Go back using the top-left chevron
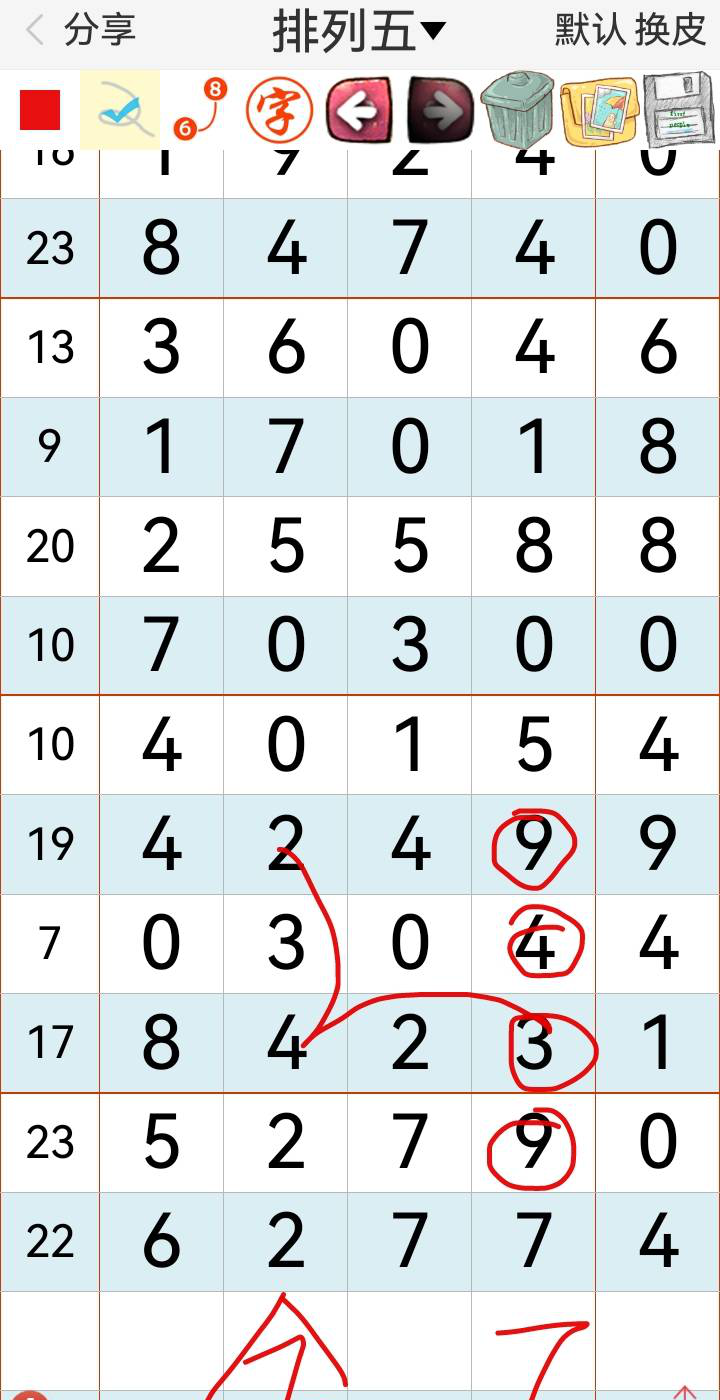Viewport: 720px width, 1400px height. click(32, 30)
